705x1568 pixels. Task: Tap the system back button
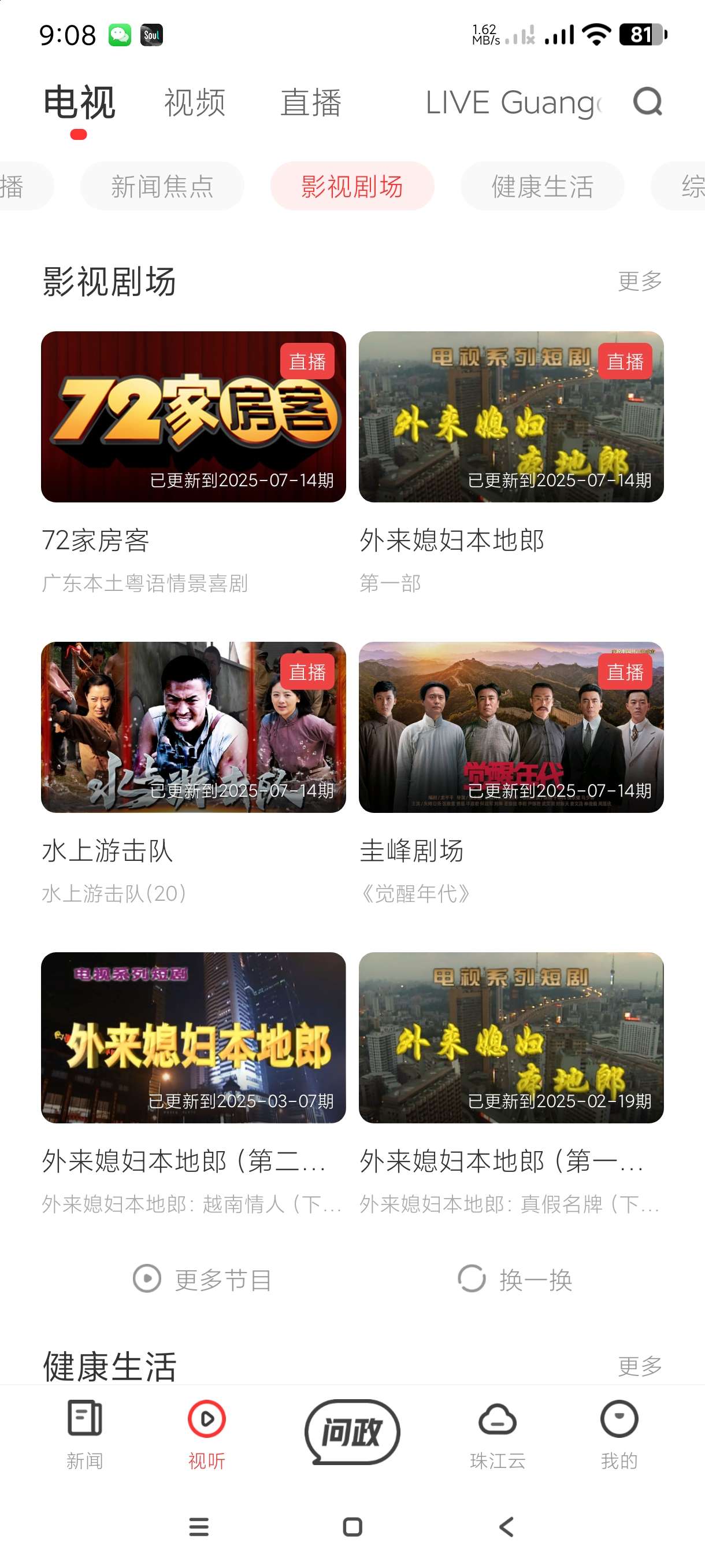(506, 1526)
